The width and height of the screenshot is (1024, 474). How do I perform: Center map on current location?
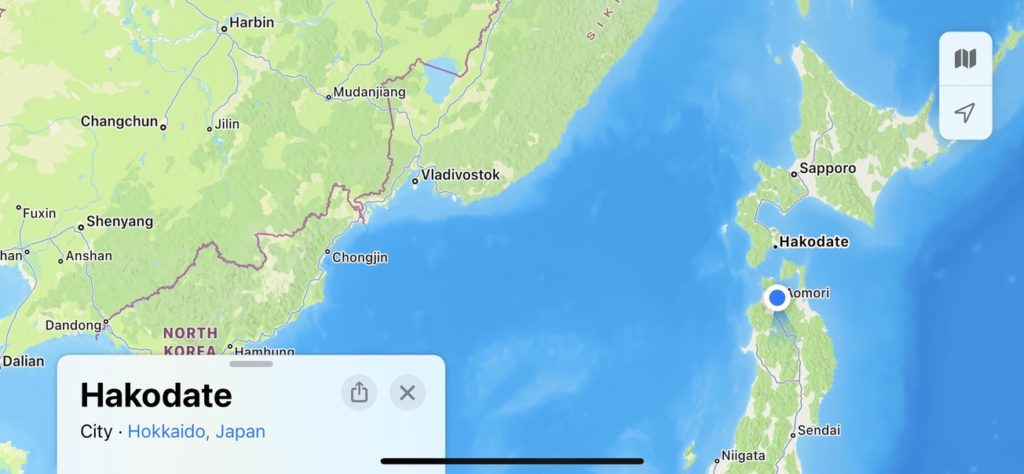[x=965, y=113]
